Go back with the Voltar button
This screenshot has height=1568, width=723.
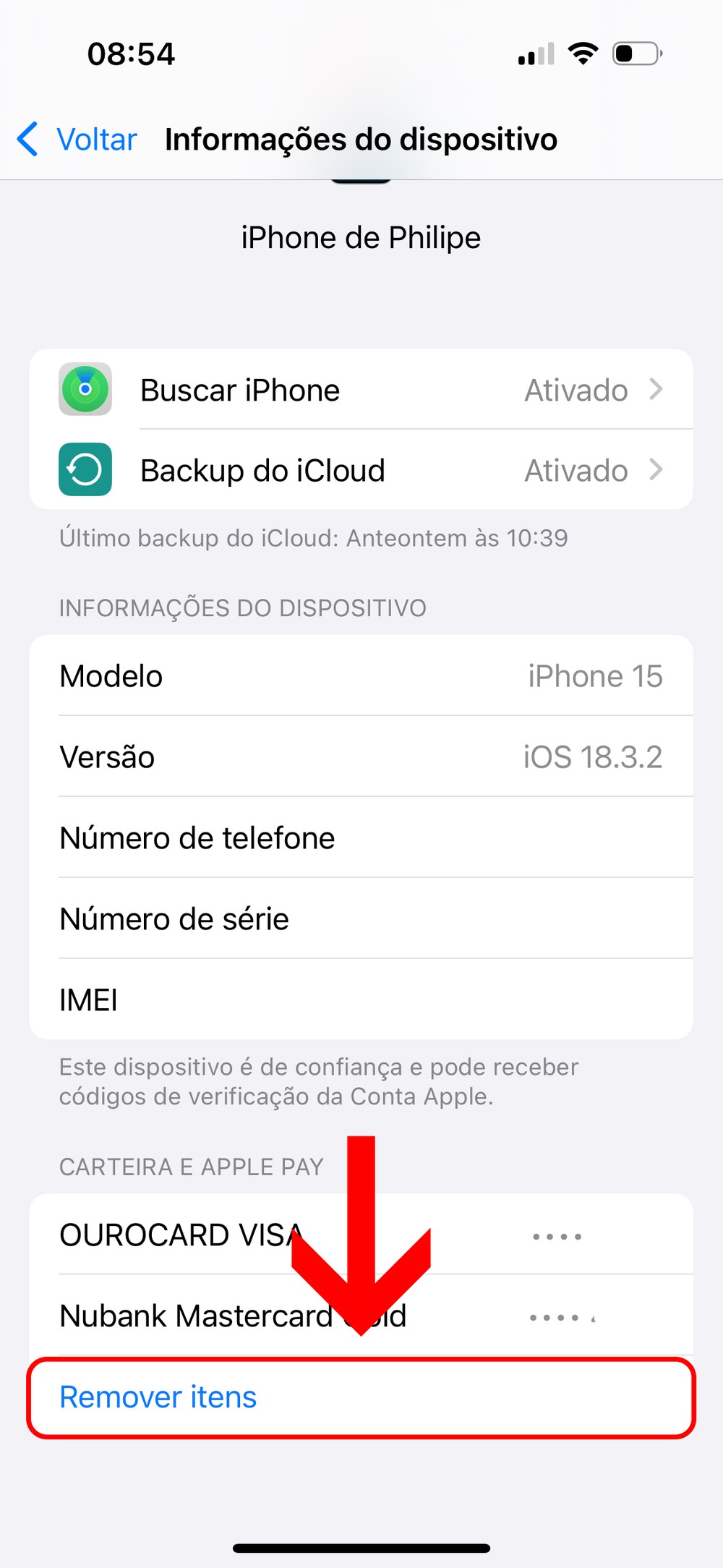pyautogui.click(x=78, y=140)
